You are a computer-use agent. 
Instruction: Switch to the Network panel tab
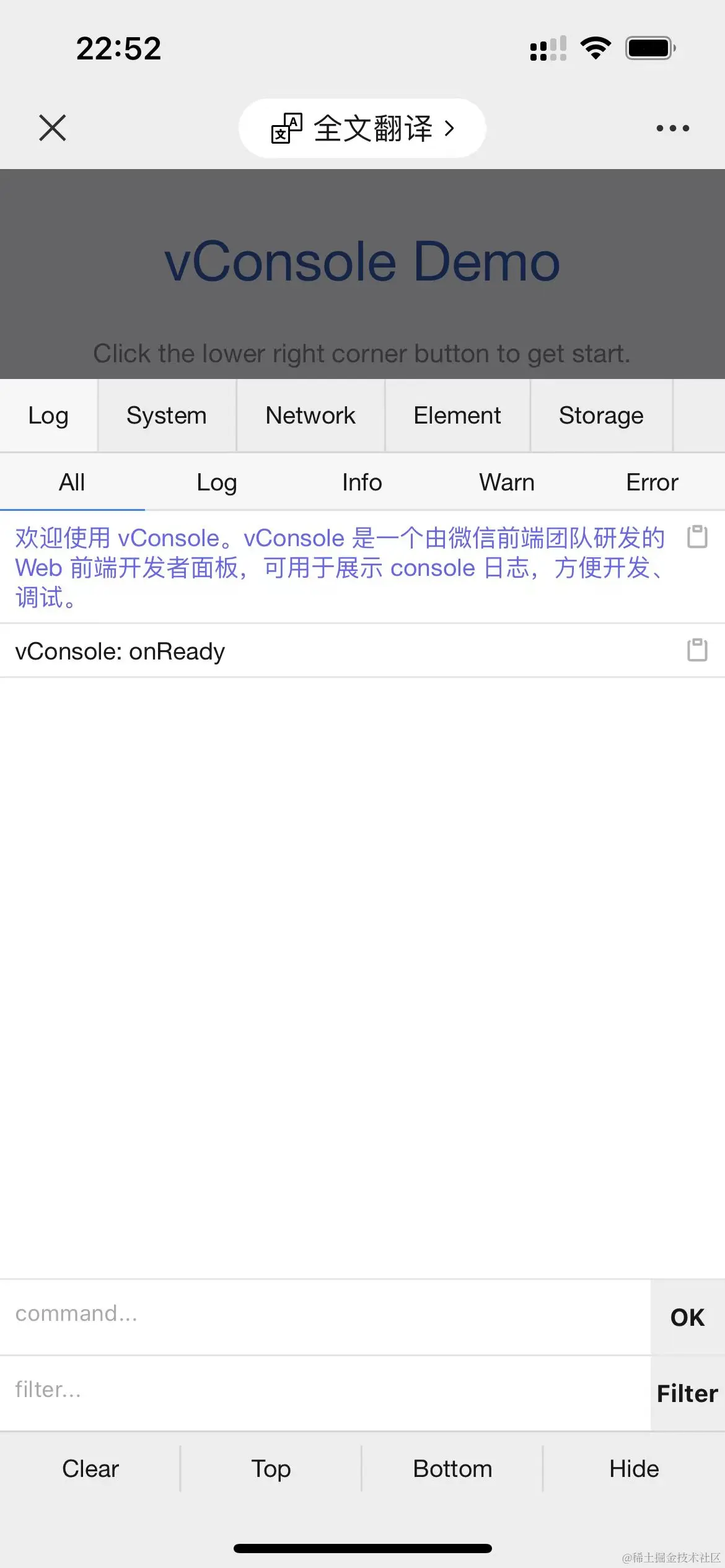tap(310, 416)
